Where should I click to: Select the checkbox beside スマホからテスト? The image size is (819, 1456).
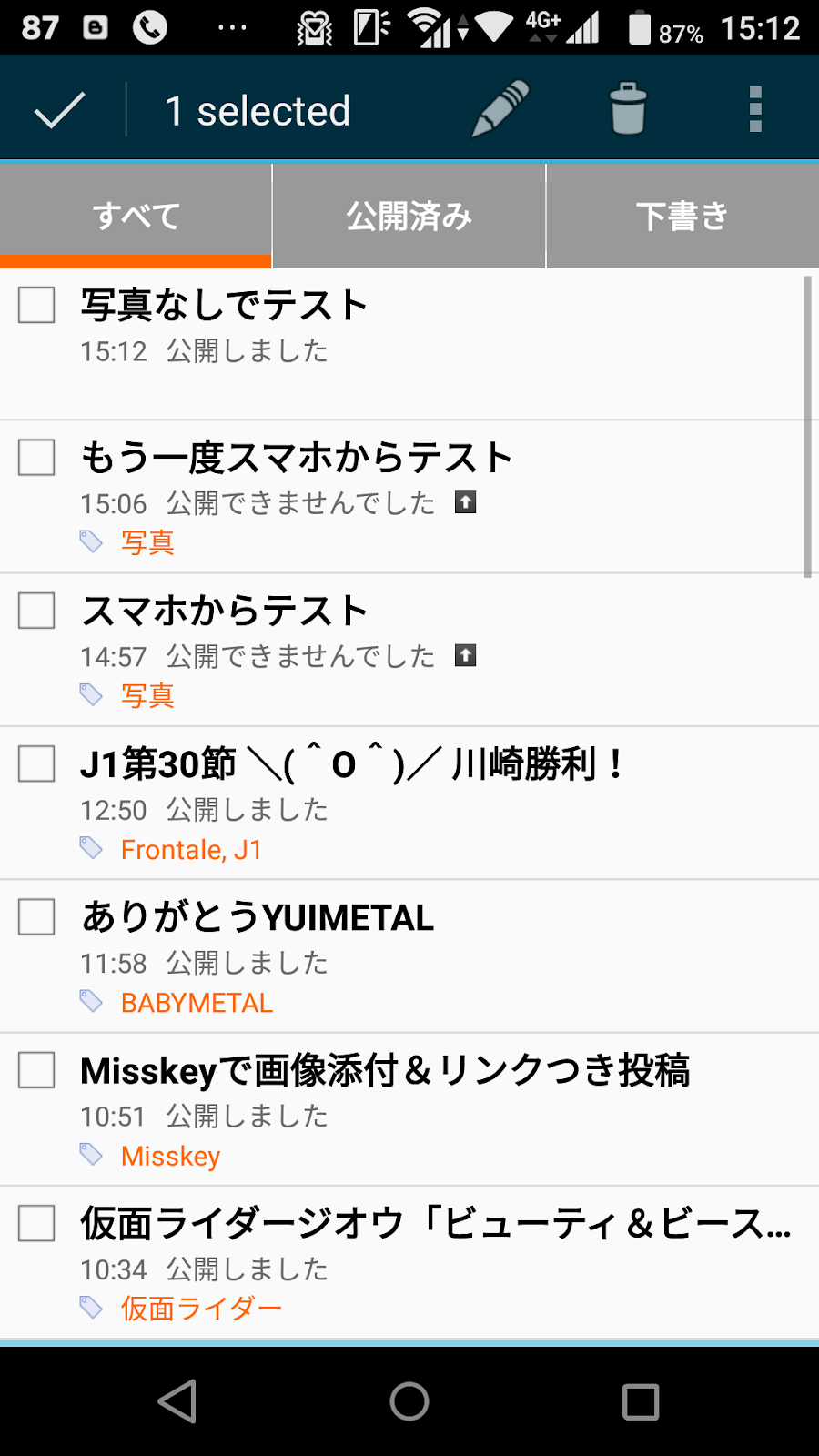pyautogui.click(x=36, y=611)
